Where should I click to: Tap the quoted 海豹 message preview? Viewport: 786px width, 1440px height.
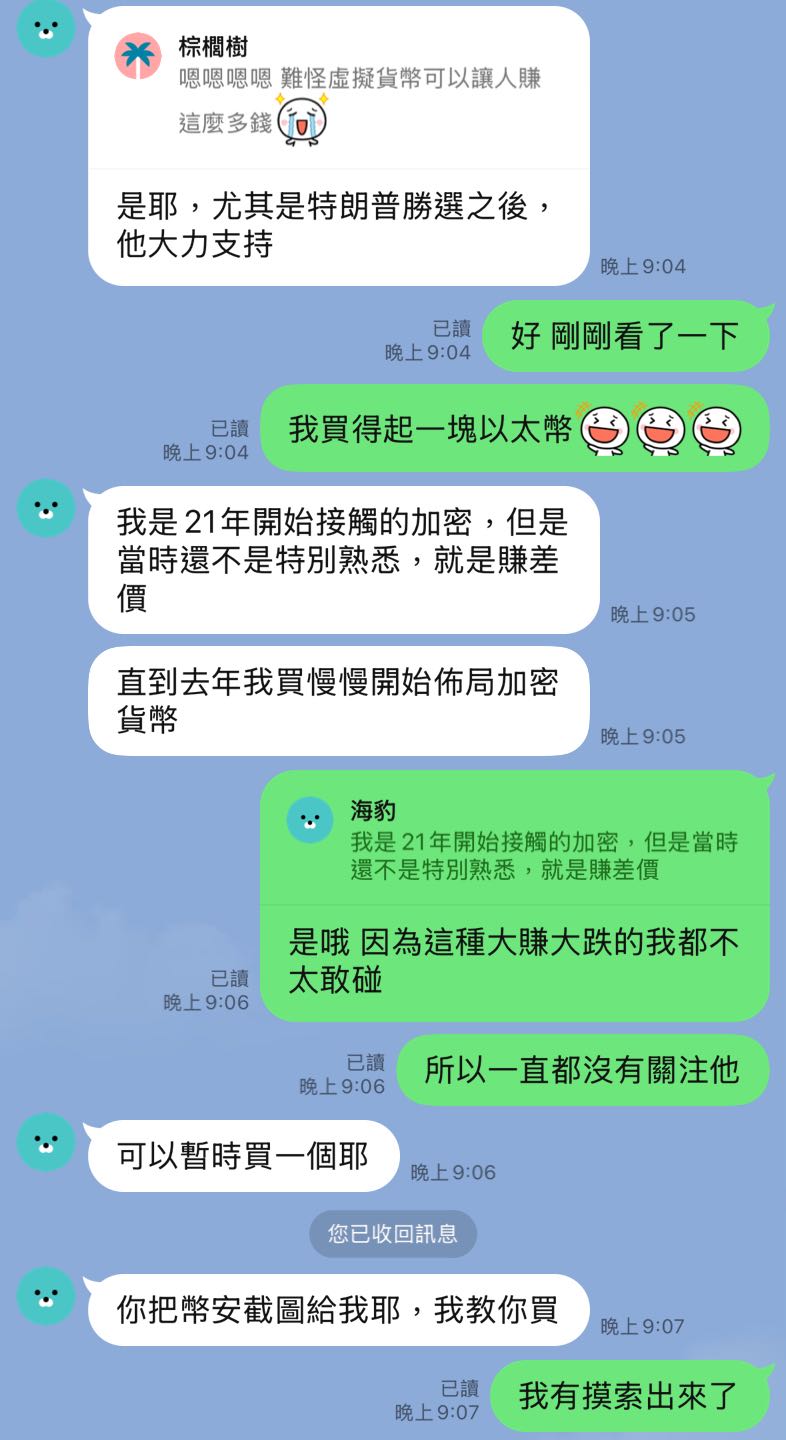pyautogui.click(x=510, y=845)
